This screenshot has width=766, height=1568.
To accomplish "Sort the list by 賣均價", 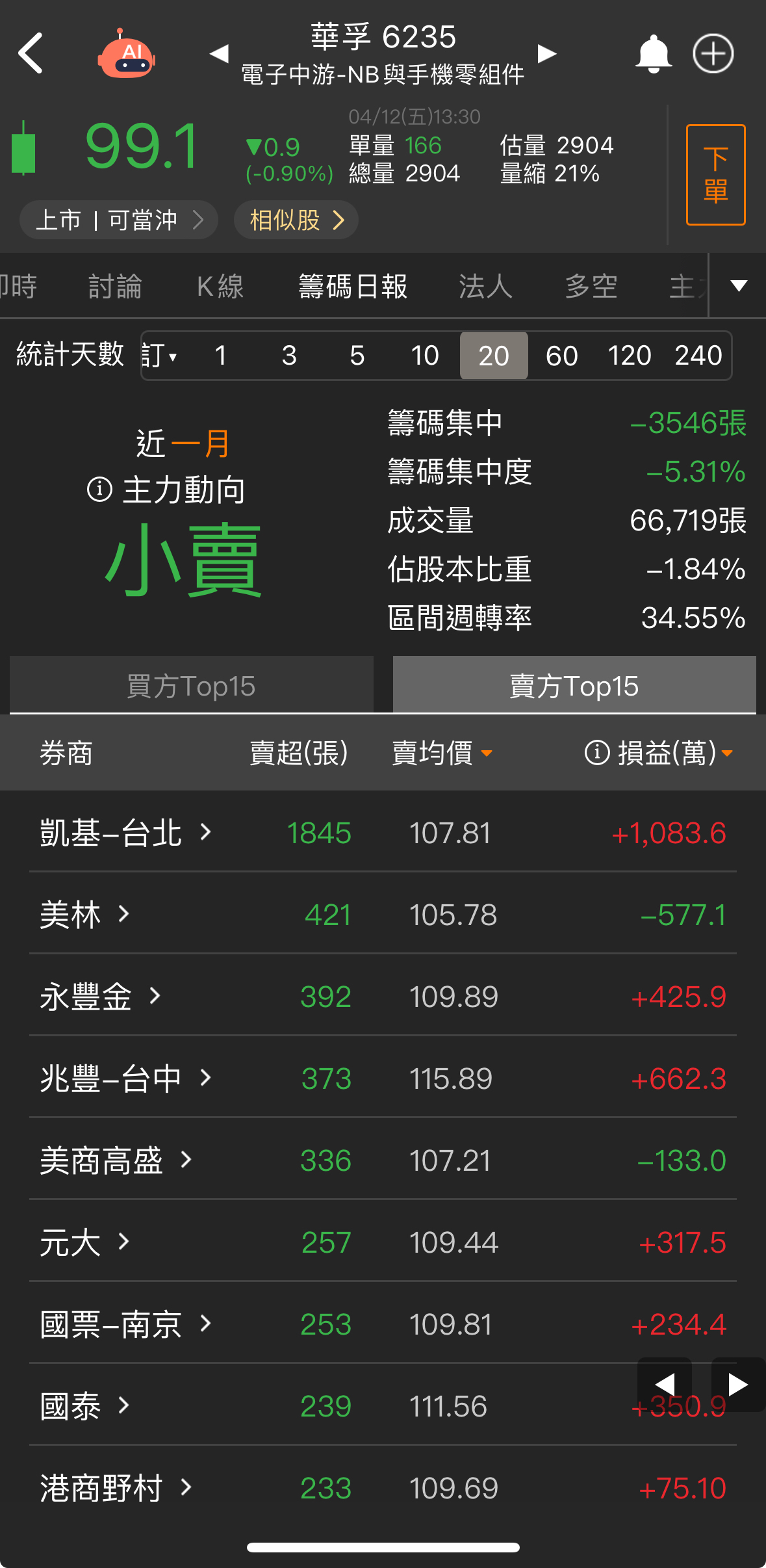I will coord(442,753).
